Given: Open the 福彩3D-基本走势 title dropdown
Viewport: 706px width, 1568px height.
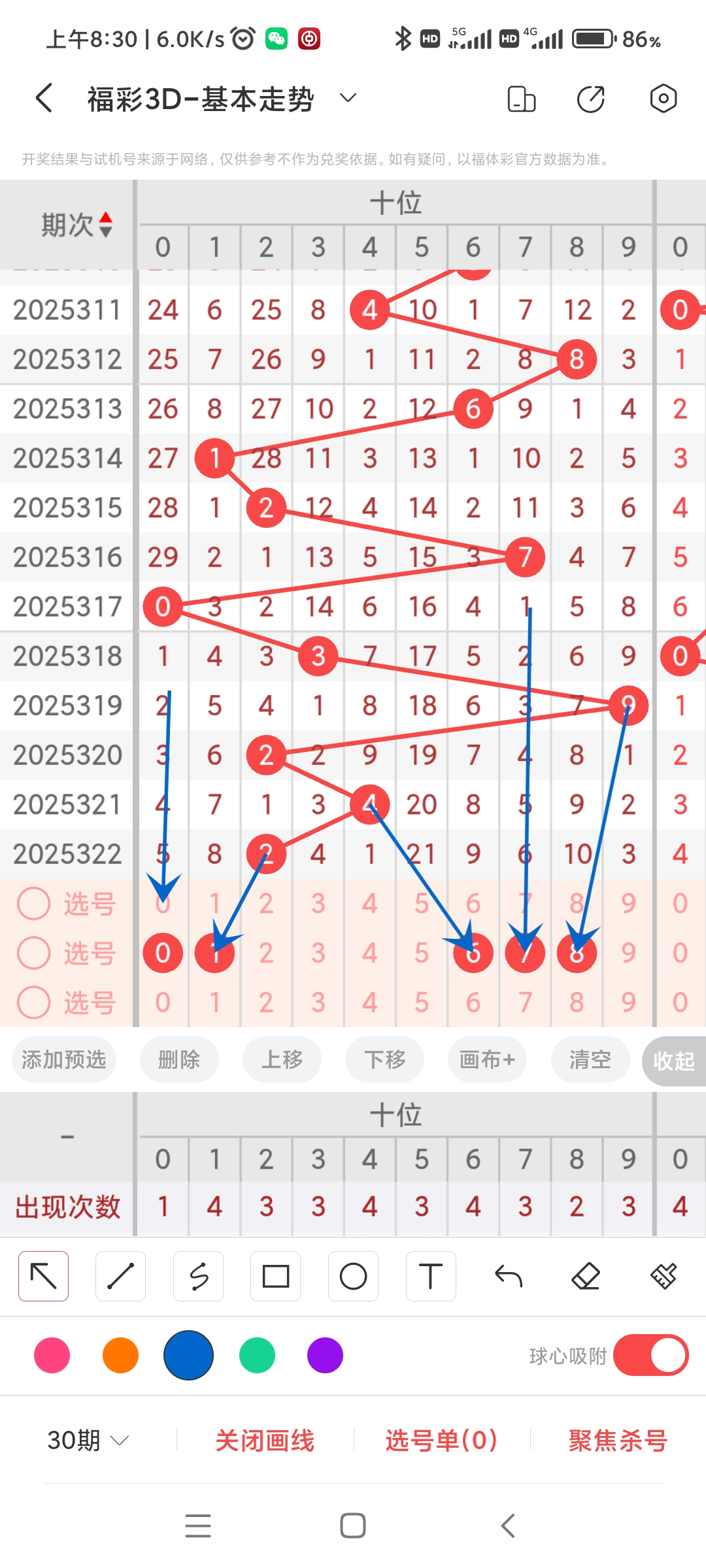Looking at the screenshot, I should tap(347, 98).
